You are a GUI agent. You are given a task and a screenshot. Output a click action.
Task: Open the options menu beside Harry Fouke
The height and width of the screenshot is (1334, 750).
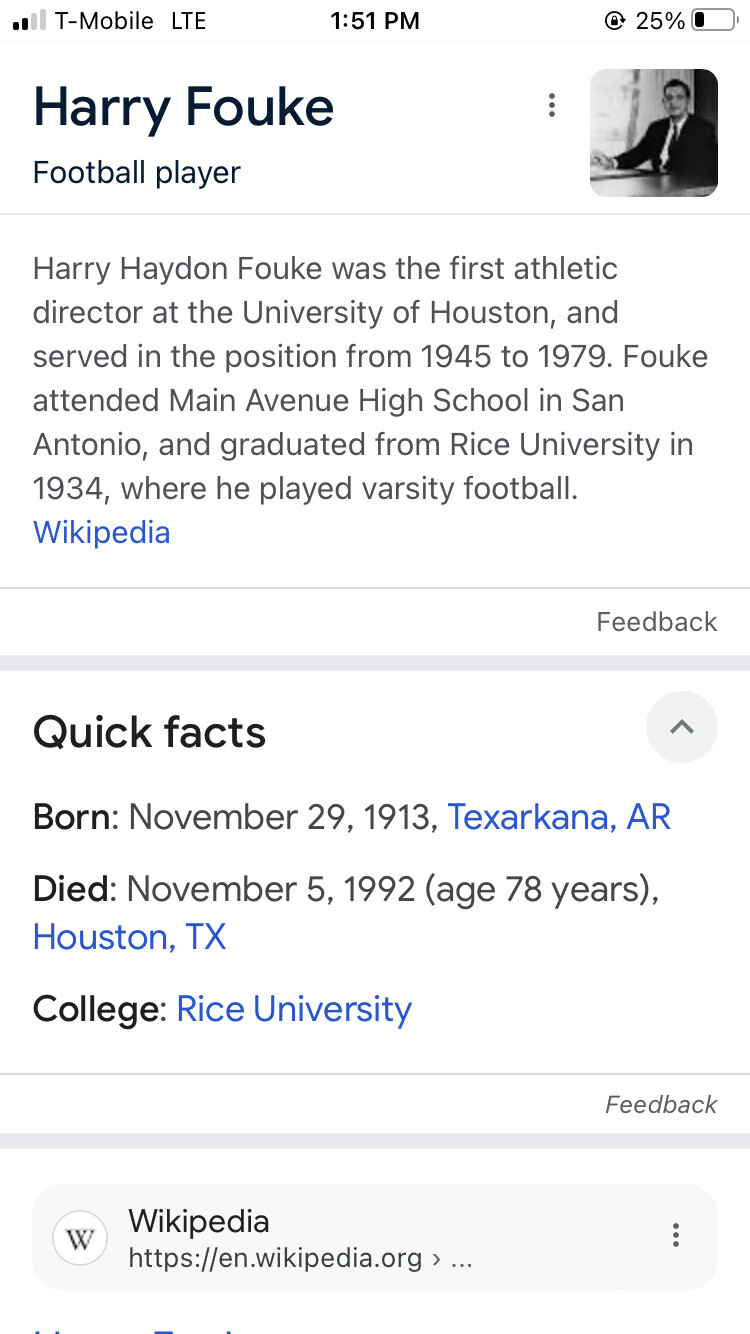point(551,106)
